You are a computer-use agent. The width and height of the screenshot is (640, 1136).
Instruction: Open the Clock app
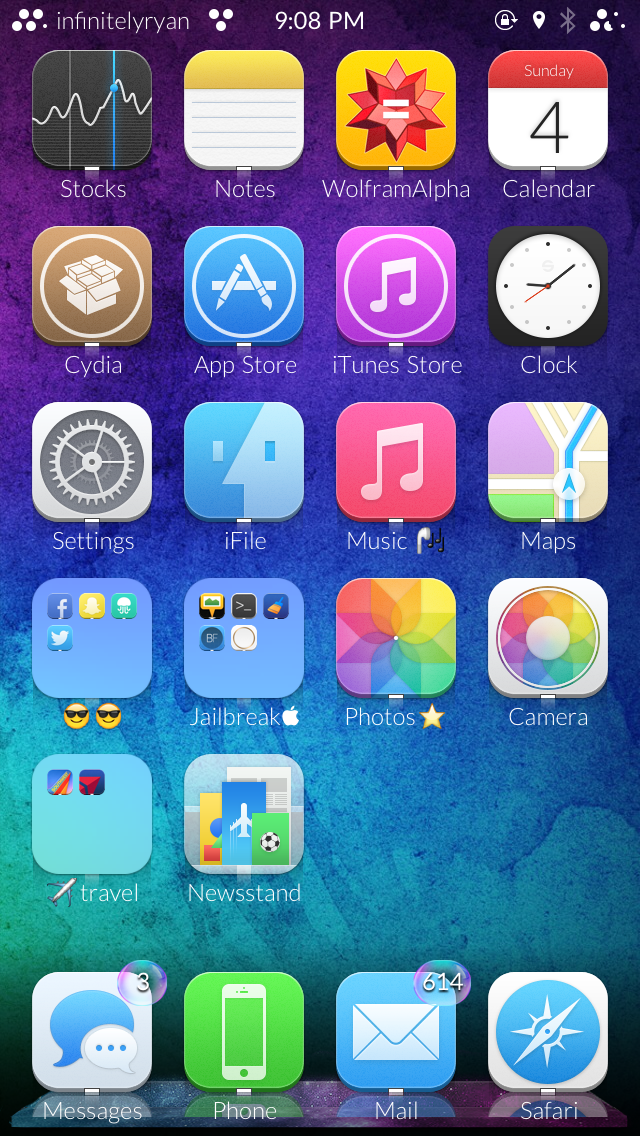tap(548, 285)
